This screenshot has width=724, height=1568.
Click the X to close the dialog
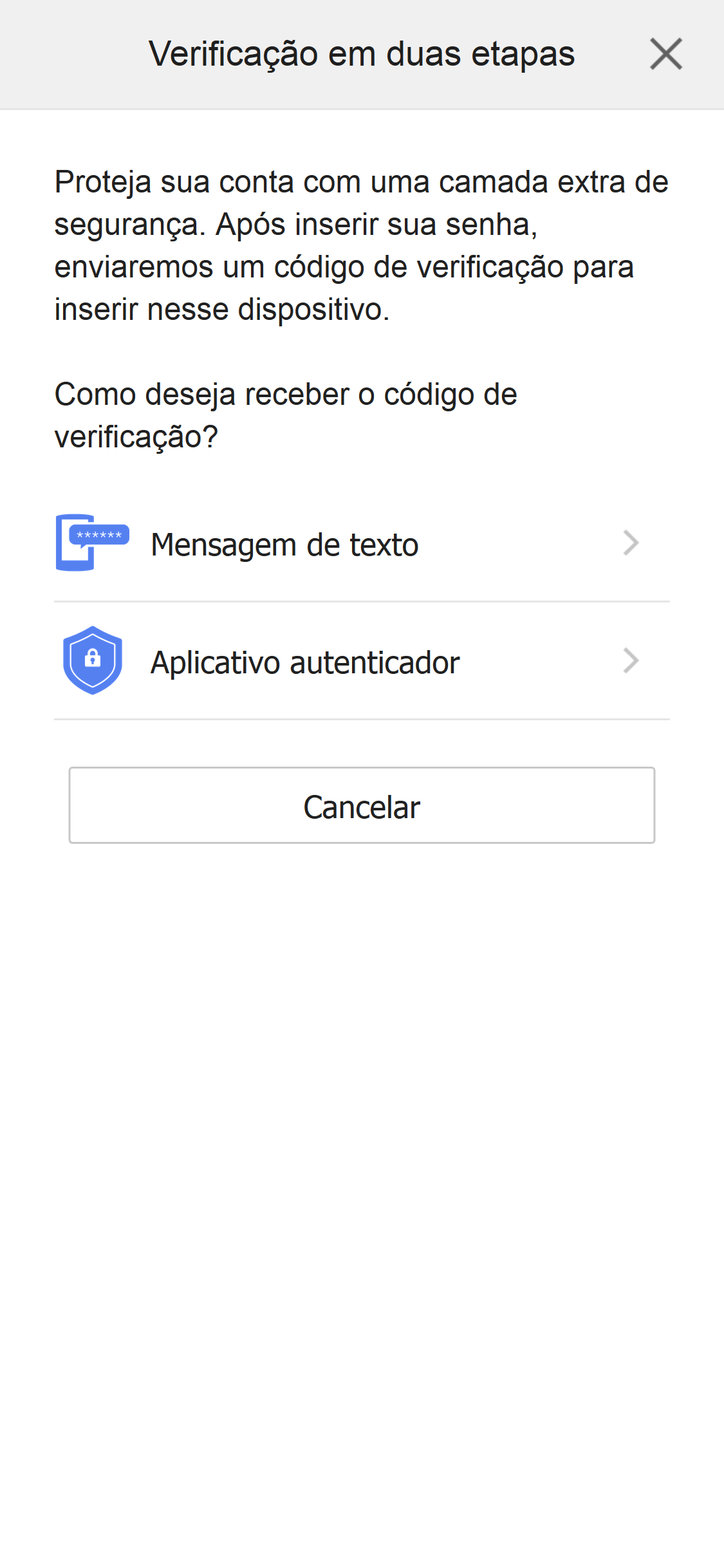pos(667,54)
